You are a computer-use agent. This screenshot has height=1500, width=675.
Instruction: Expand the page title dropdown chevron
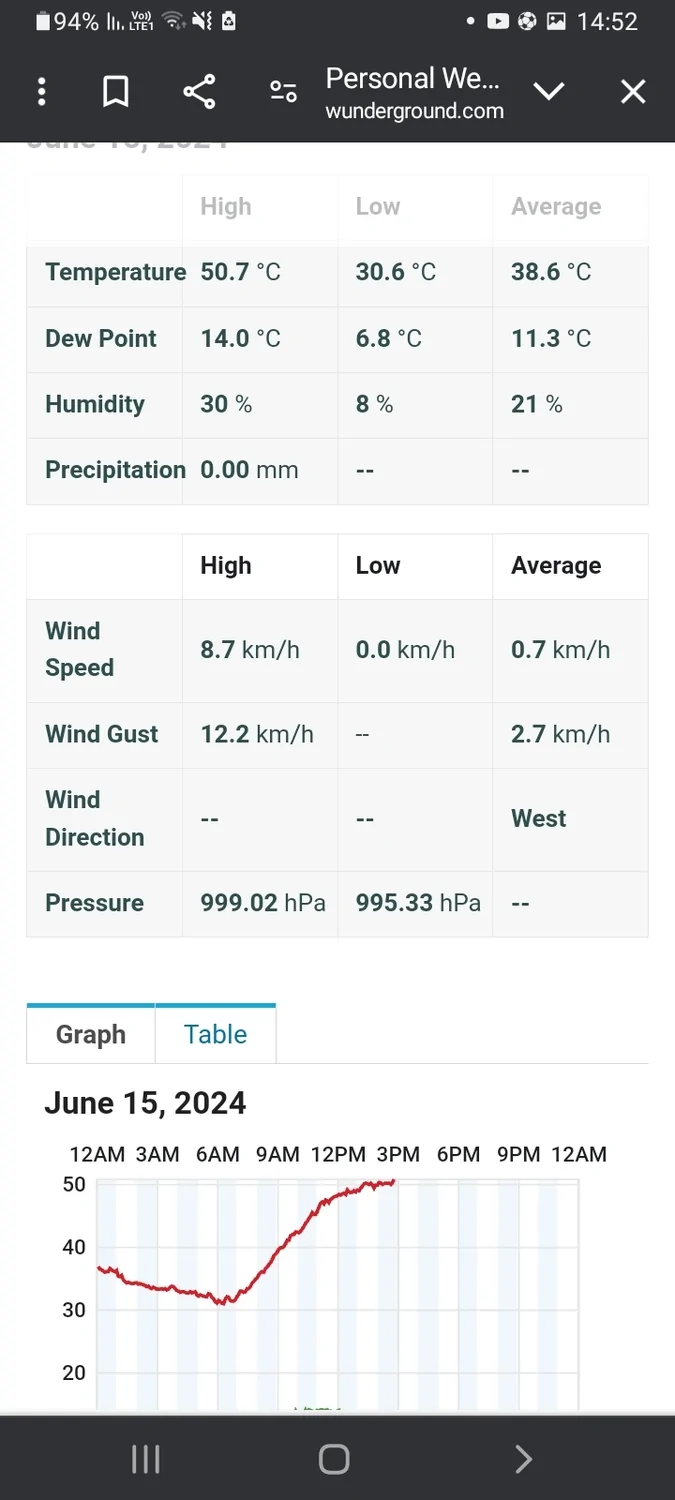549,92
